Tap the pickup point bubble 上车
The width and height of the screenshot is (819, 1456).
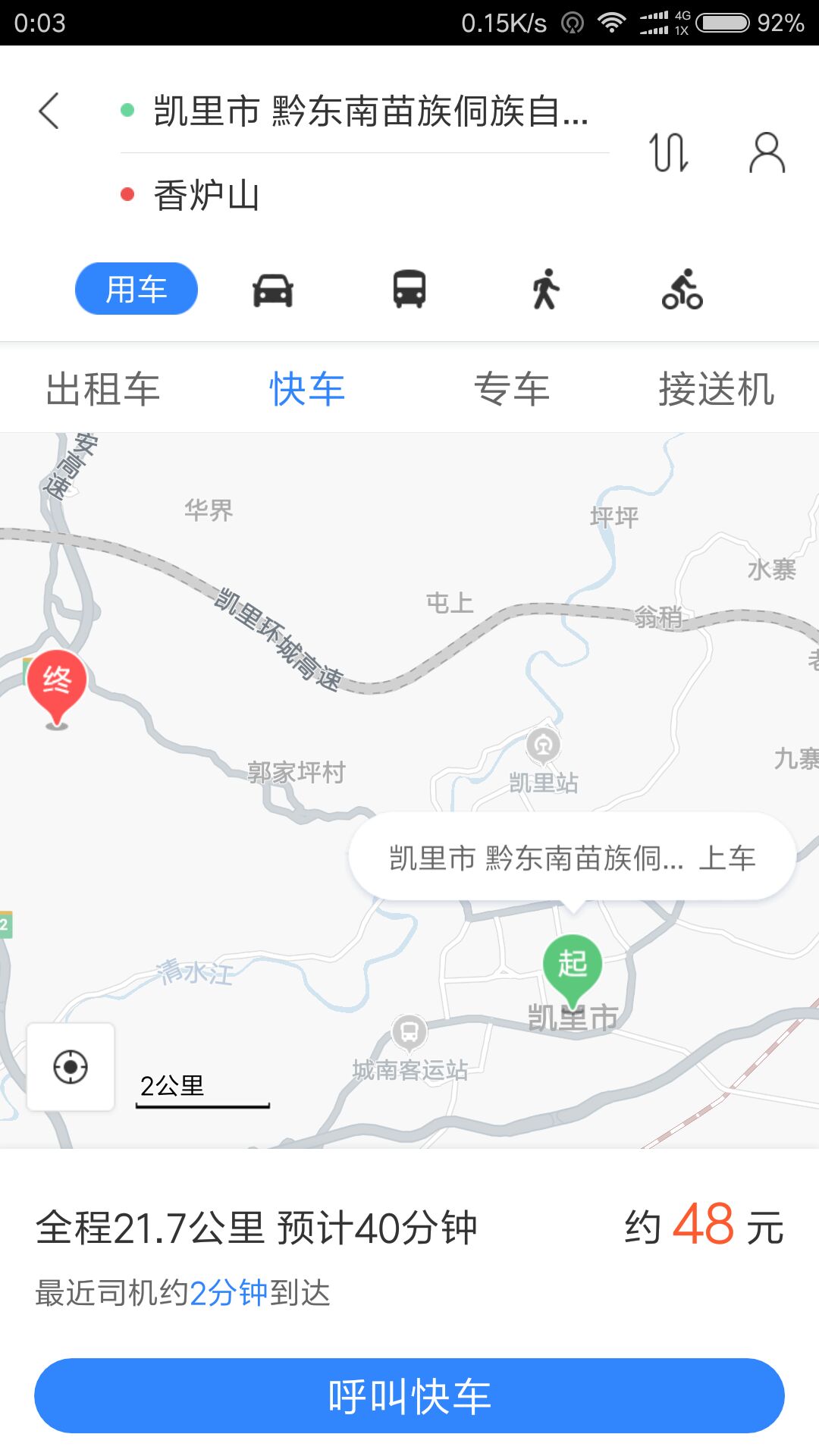pyautogui.click(x=573, y=858)
